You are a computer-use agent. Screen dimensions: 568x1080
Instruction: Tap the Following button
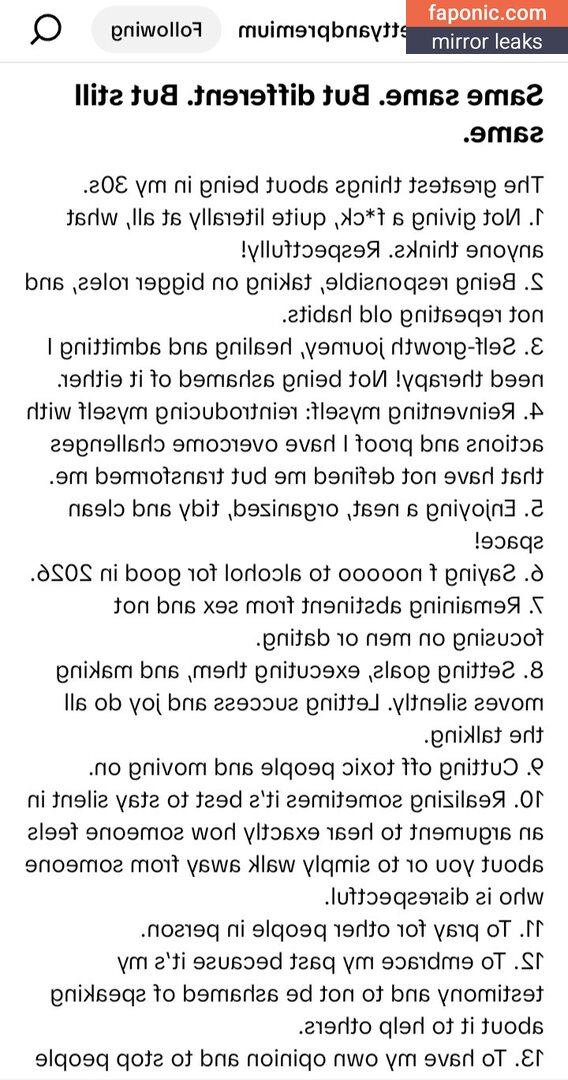point(156,30)
